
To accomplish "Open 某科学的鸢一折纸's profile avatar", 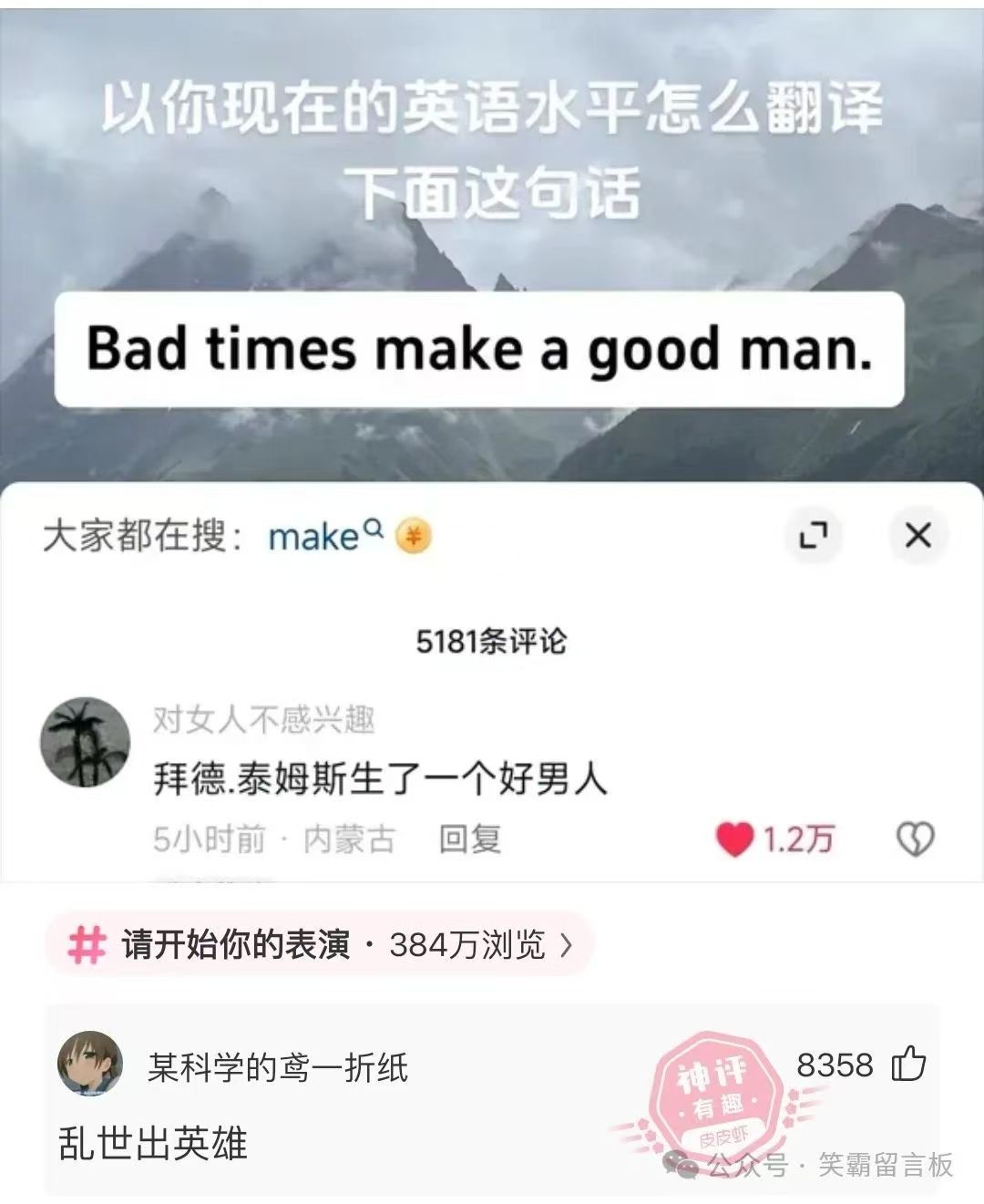I will click(89, 1064).
